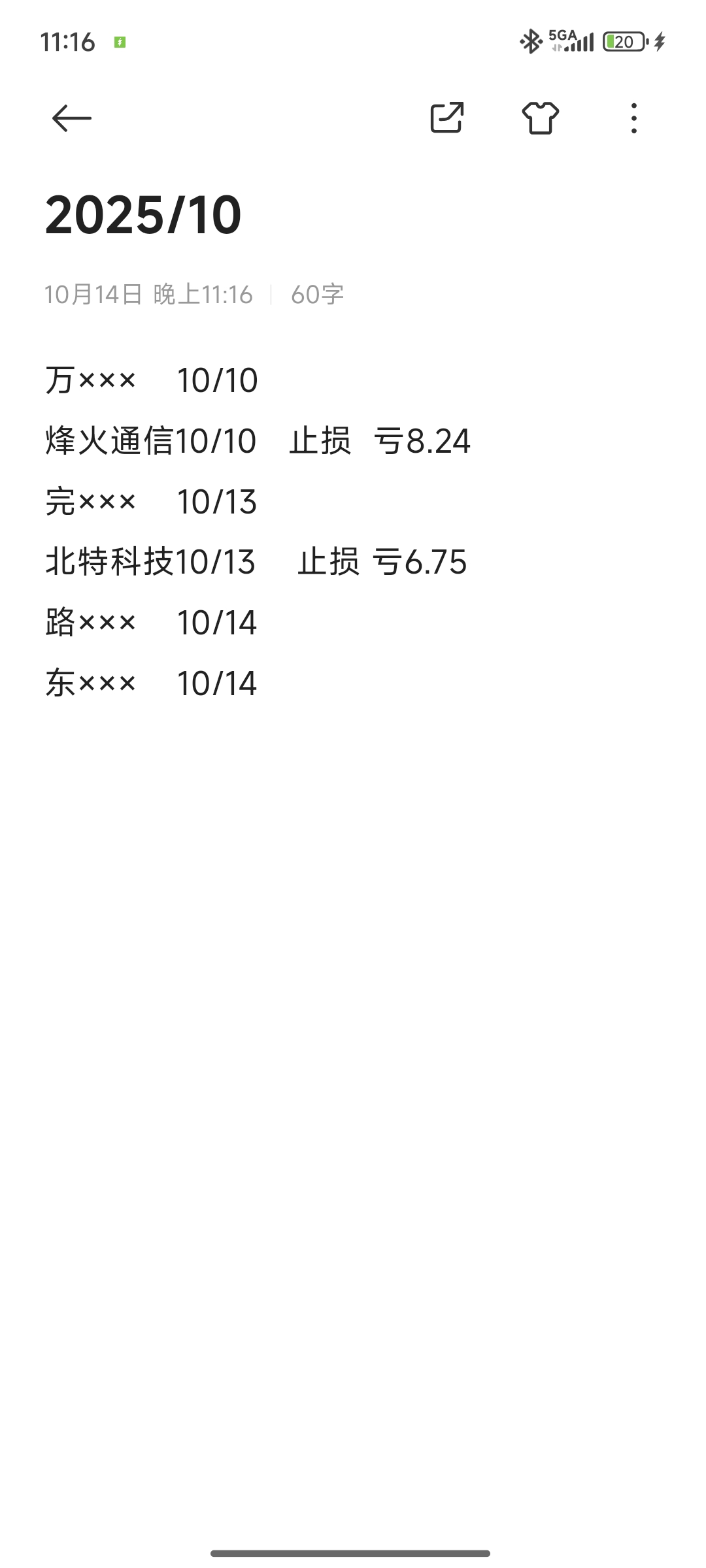
Task: Edit the note title 2025/10
Action: pyautogui.click(x=143, y=215)
